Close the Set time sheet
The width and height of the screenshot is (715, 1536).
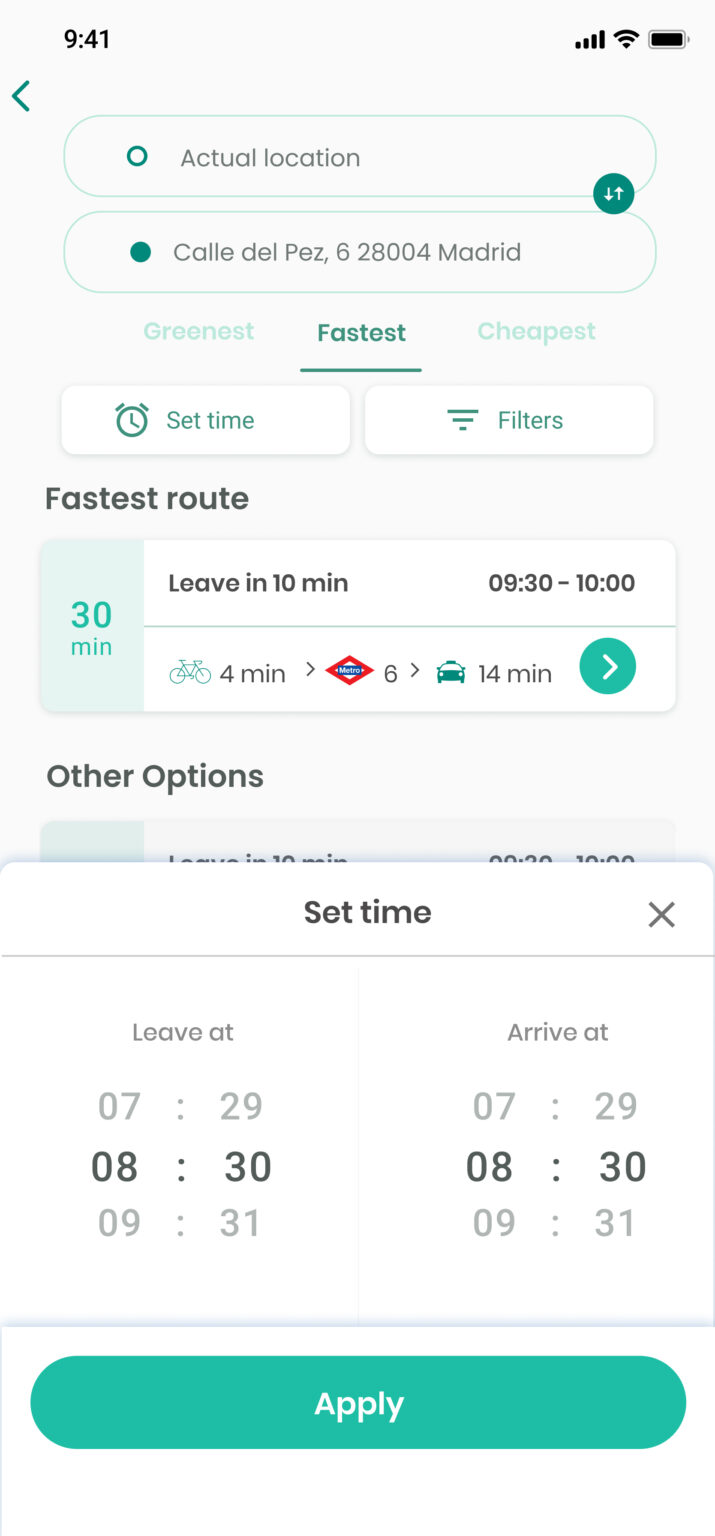point(661,914)
